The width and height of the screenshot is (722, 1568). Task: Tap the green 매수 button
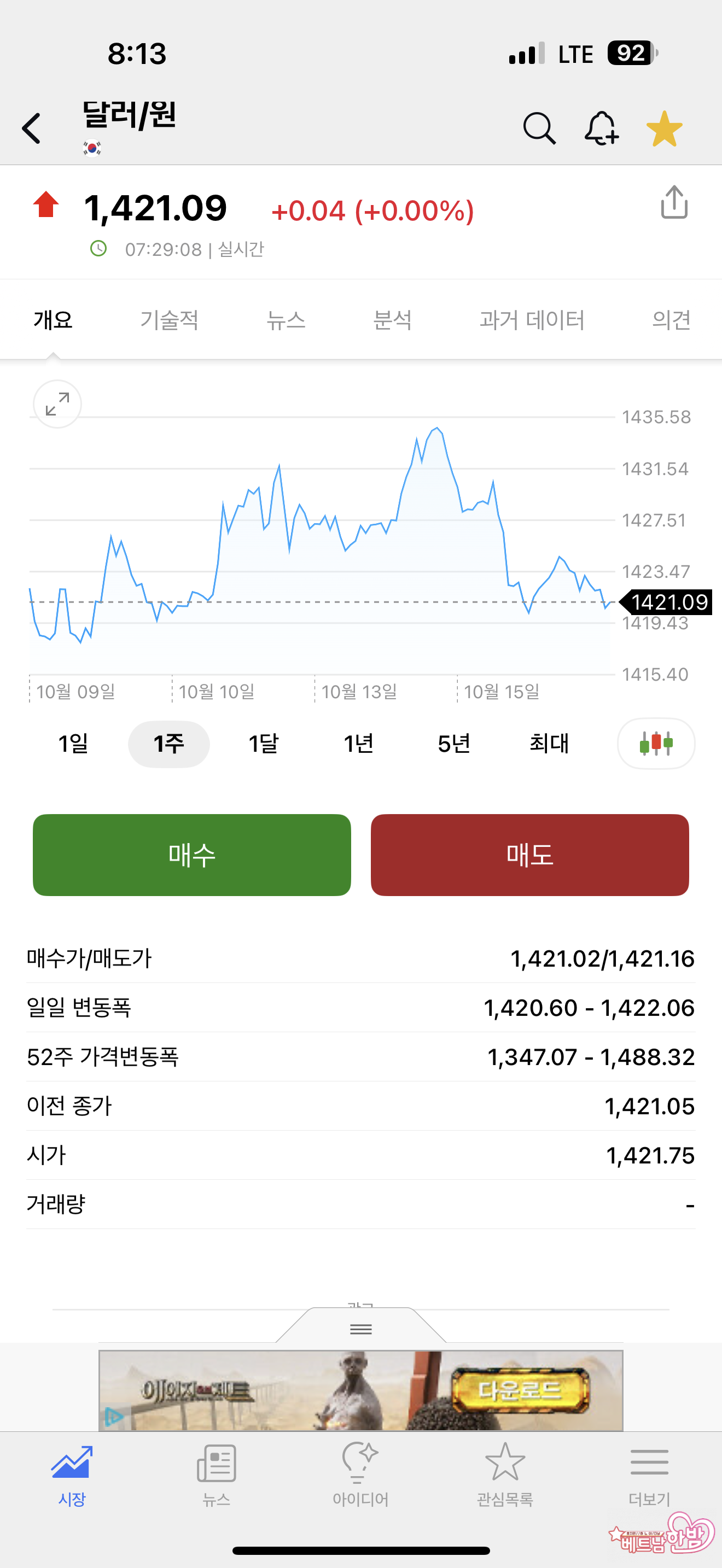pos(192,855)
